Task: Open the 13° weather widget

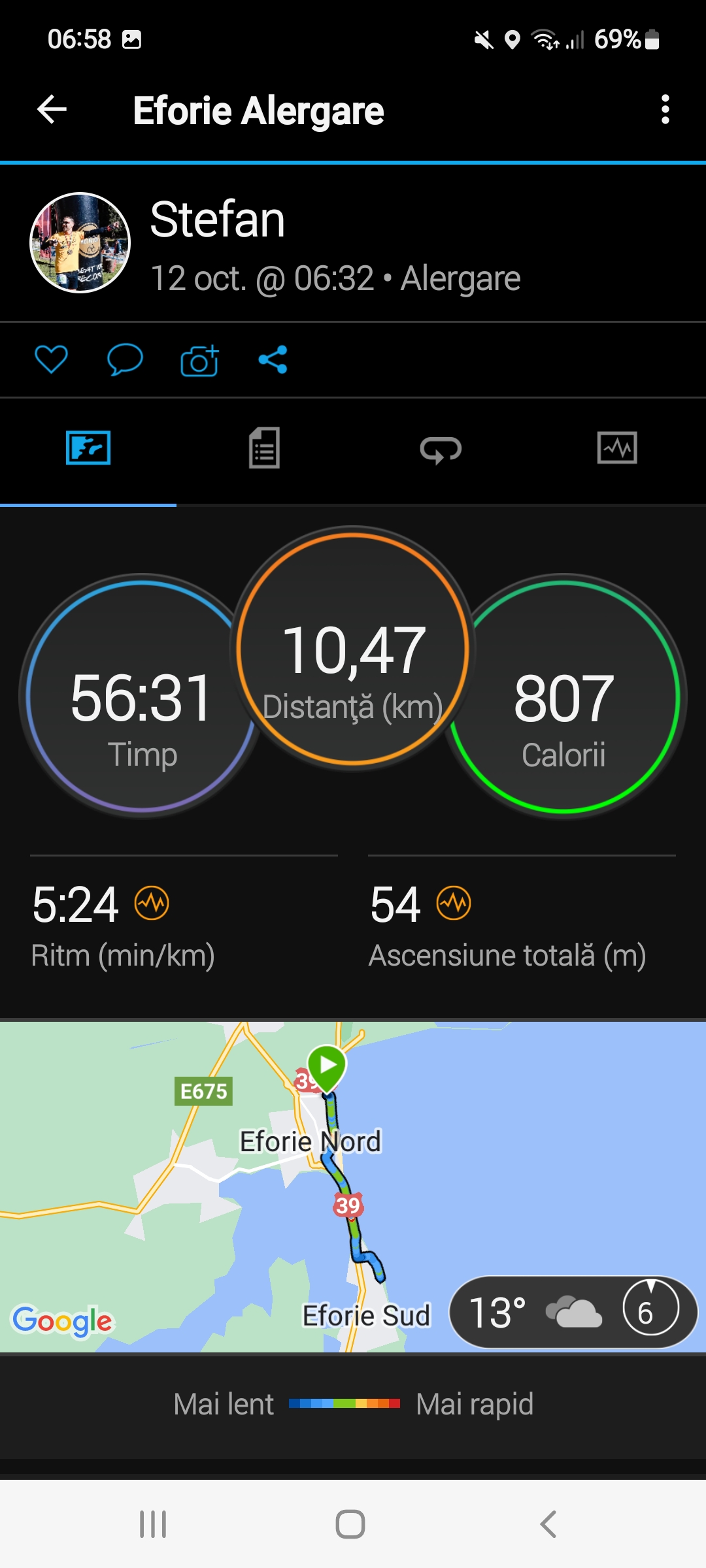Action: click(x=573, y=1312)
